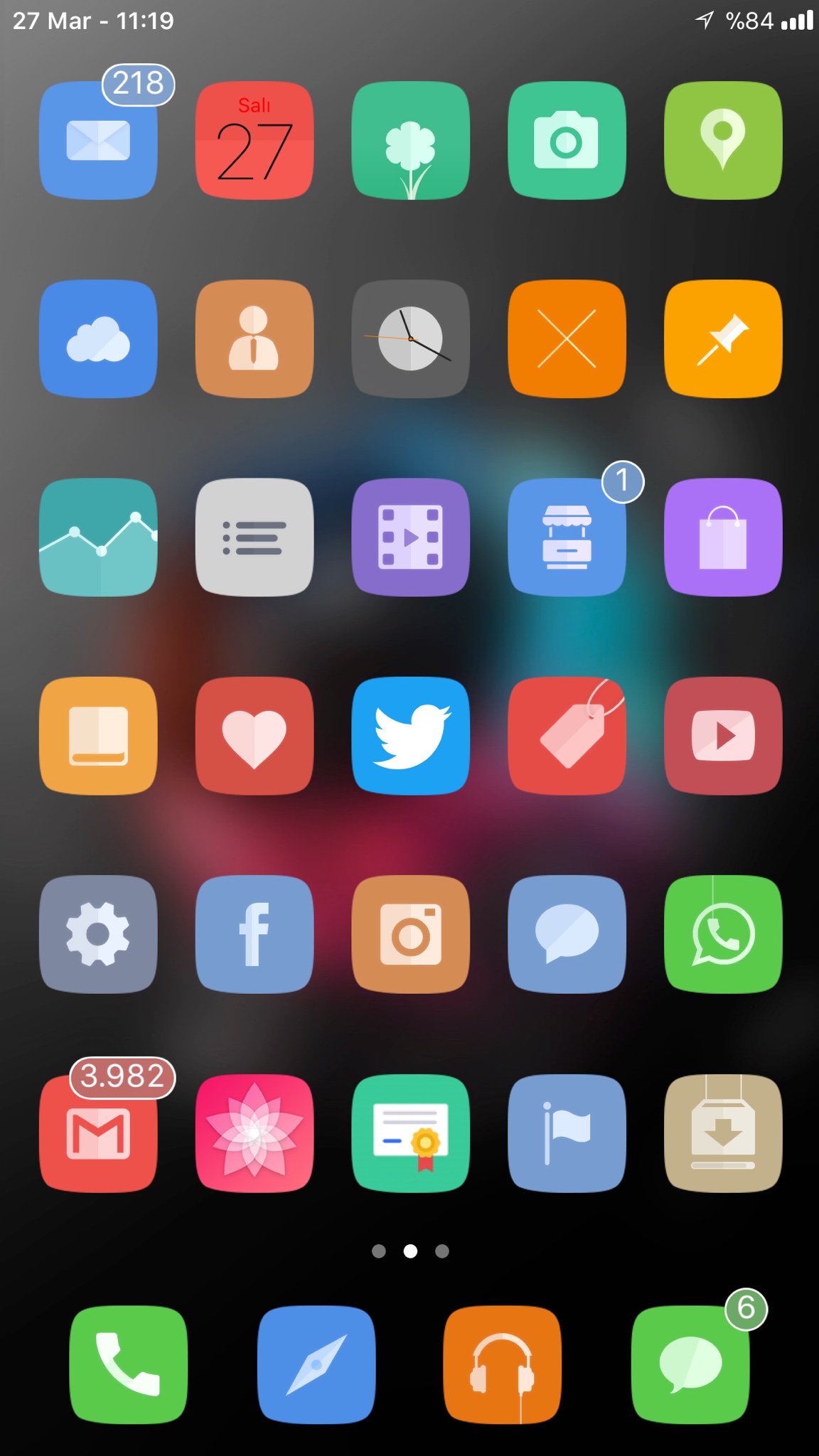This screenshot has height=1456, width=819.
Task: Open Messages with 6 badge in dock
Action: [x=690, y=1364]
